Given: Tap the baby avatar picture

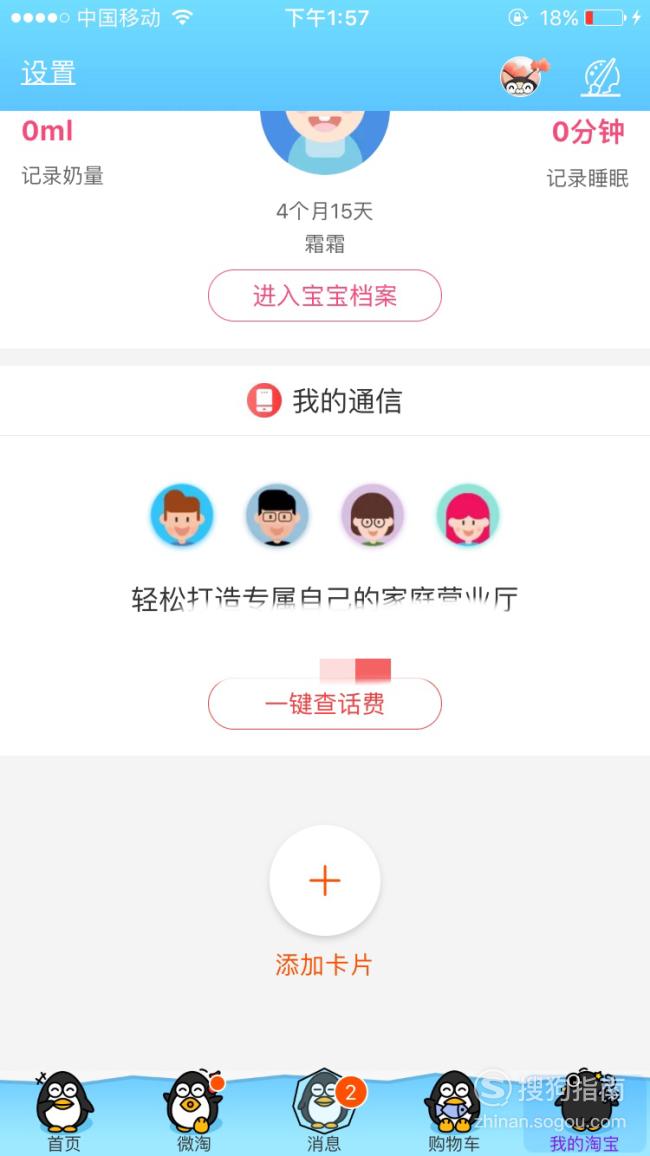Looking at the screenshot, I should (325, 142).
